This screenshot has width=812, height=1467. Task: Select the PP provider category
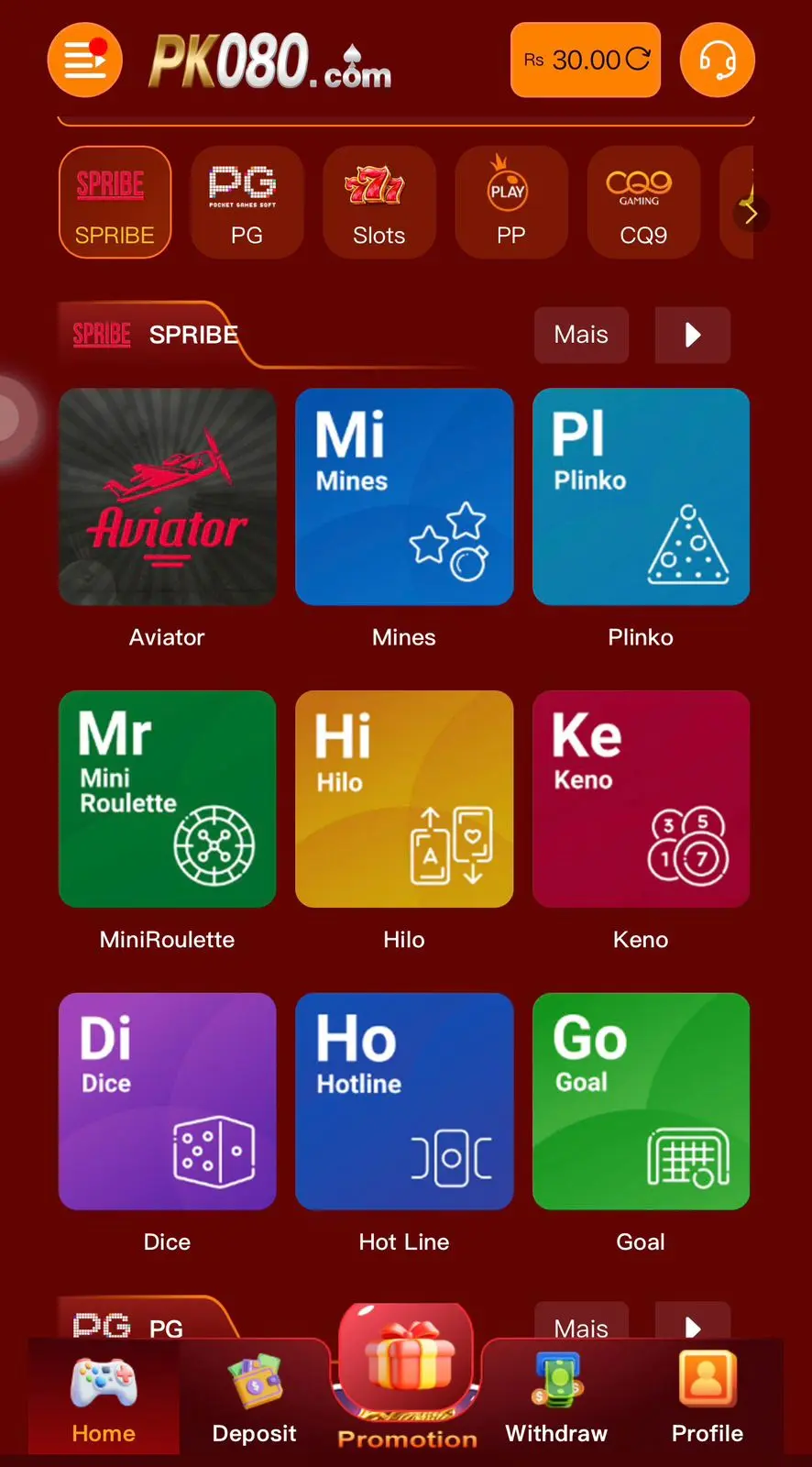tap(510, 203)
